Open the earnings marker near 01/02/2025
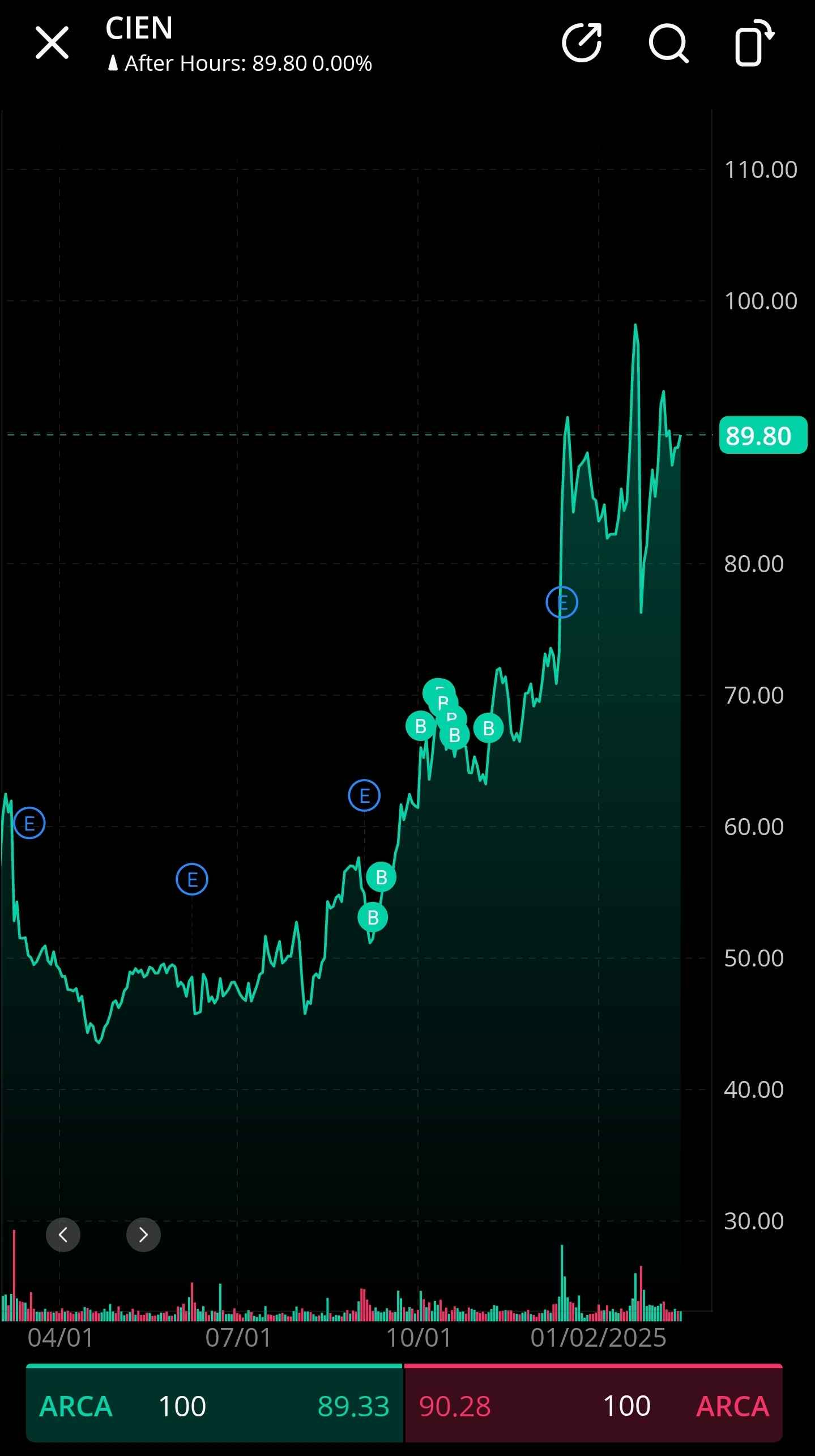 coord(562,602)
